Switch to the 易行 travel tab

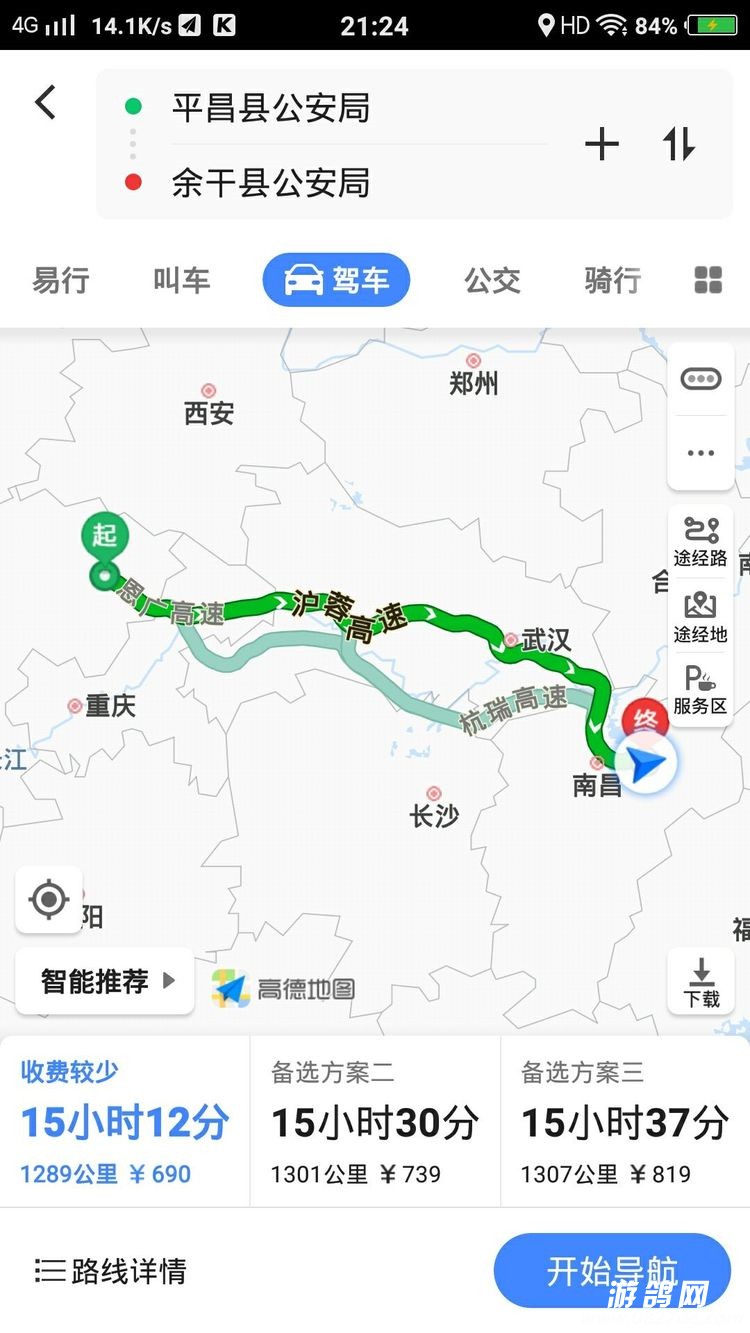(x=61, y=280)
